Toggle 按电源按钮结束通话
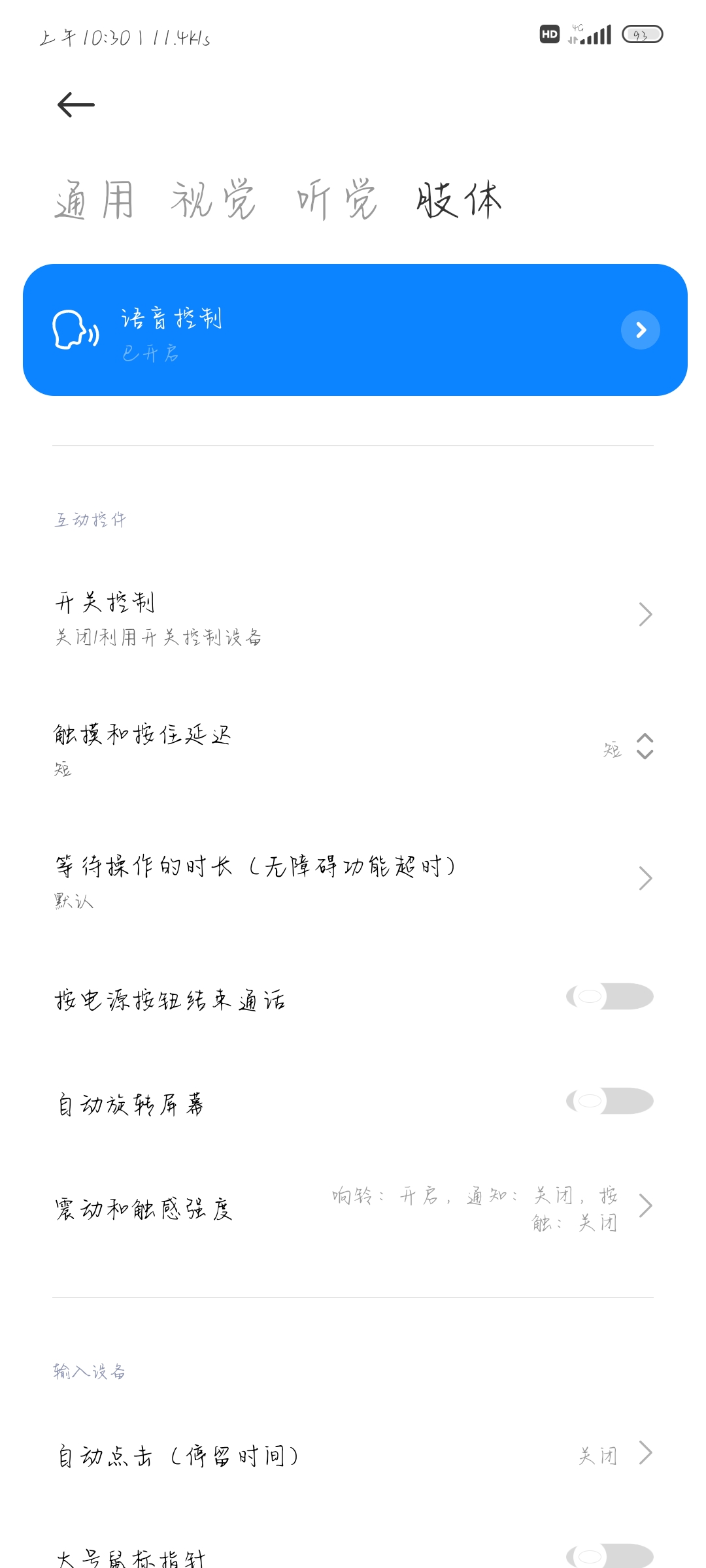 click(609, 996)
